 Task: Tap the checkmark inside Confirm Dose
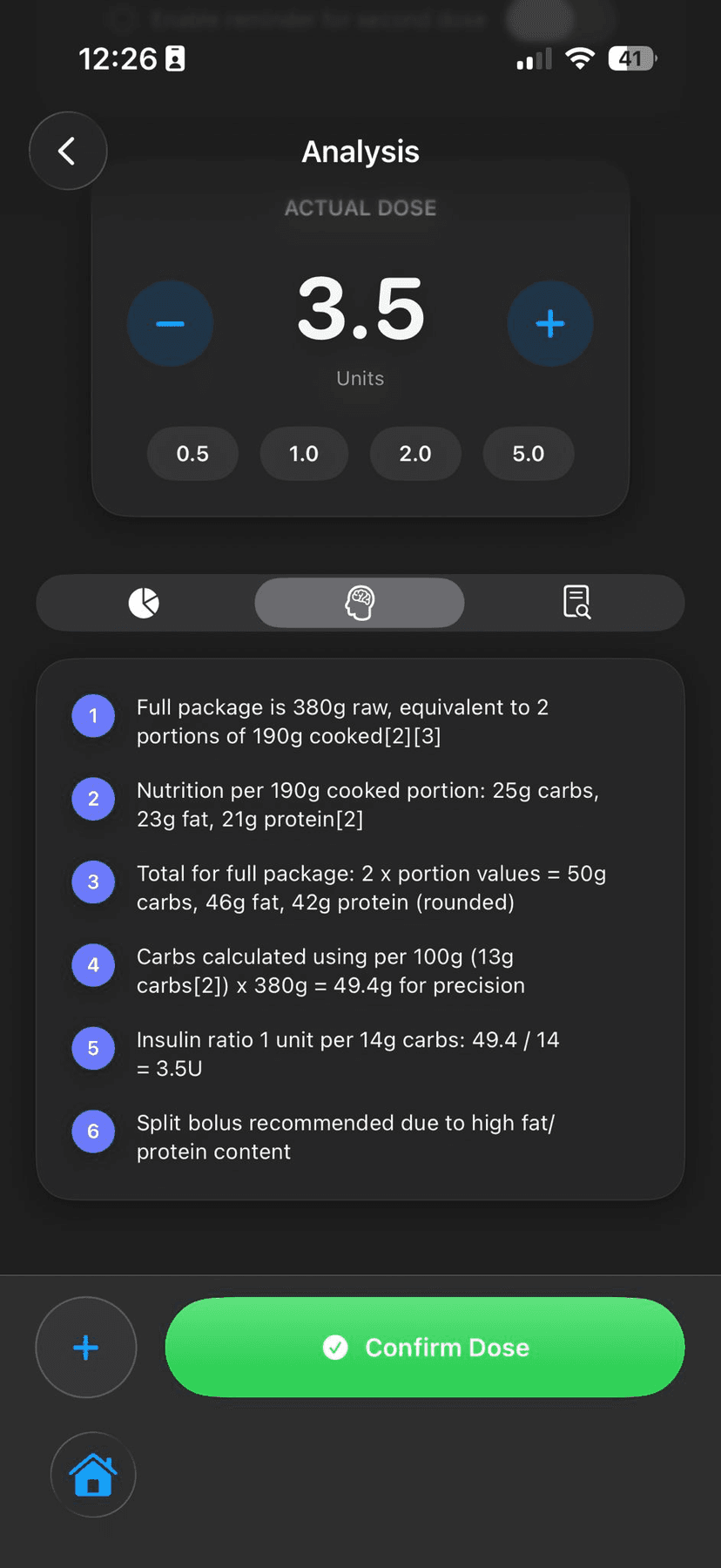pyautogui.click(x=336, y=1348)
